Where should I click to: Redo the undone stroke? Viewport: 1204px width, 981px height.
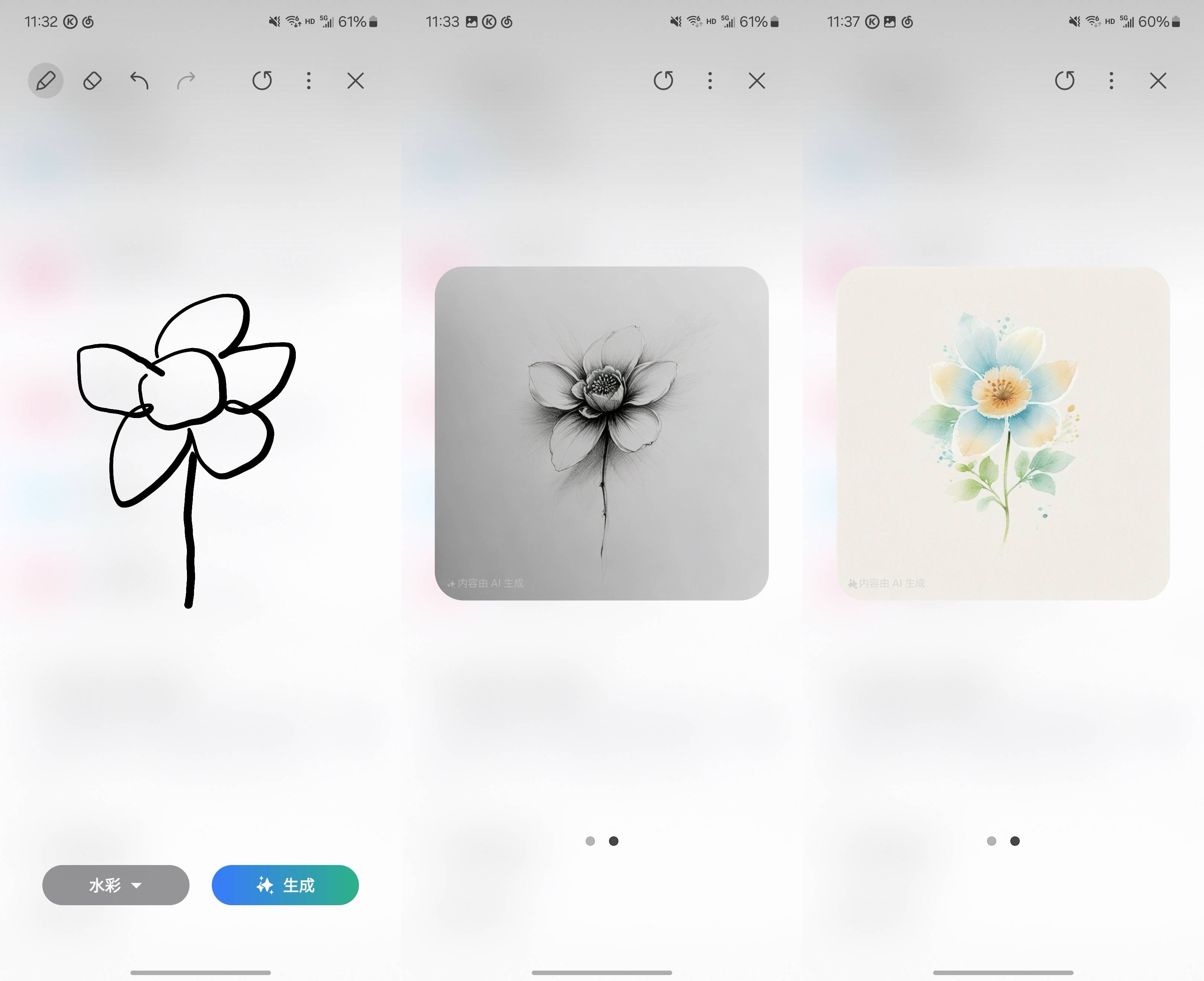(186, 81)
